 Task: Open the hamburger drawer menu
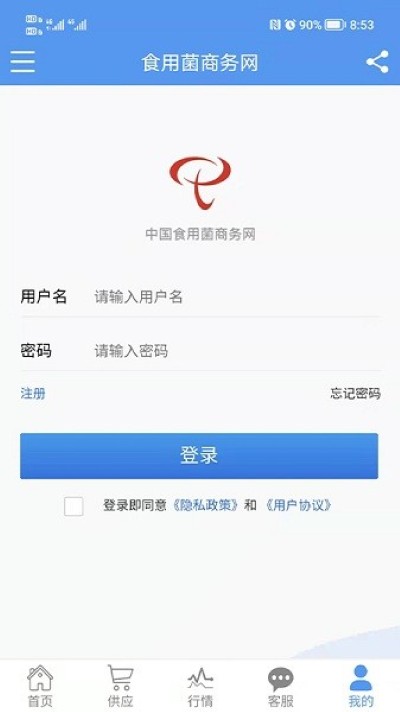click(x=23, y=62)
